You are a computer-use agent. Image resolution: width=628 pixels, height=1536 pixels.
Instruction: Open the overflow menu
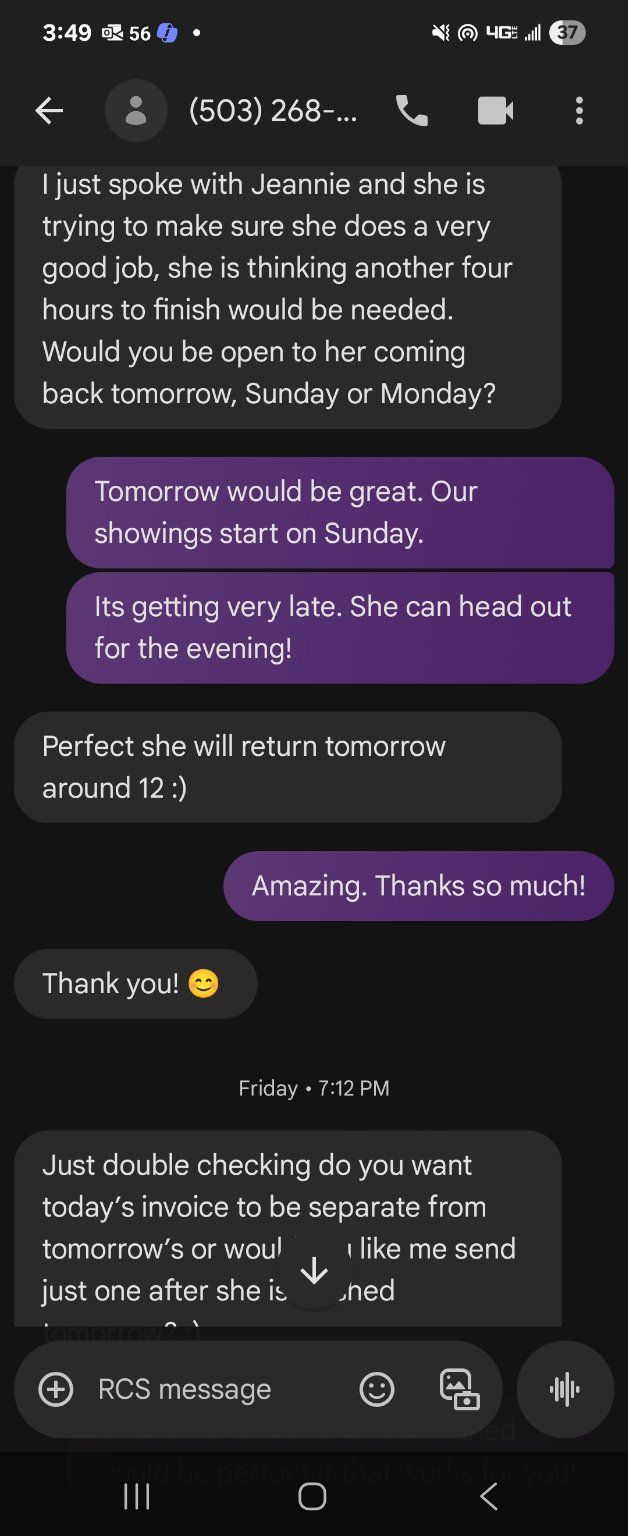[579, 111]
